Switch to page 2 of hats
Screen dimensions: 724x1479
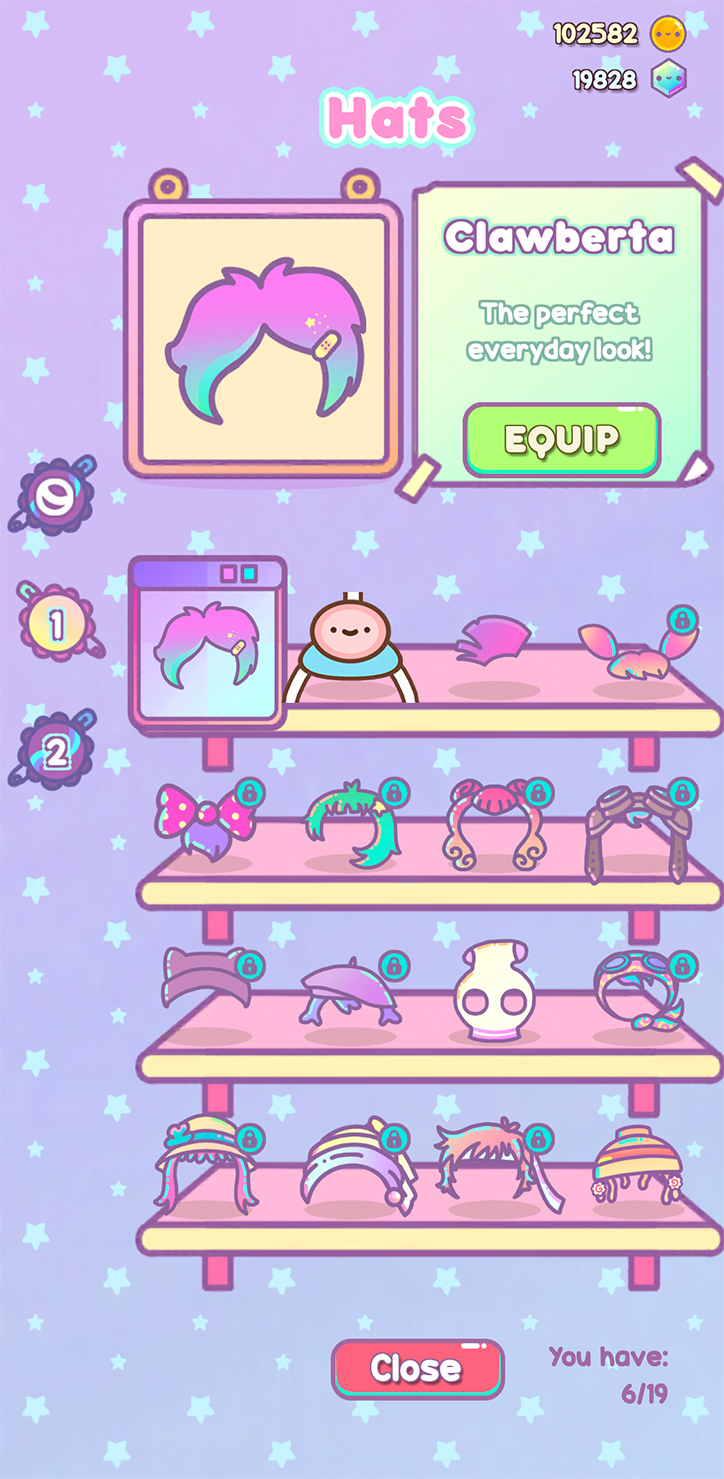pyautogui.click(x=54, y=749)
